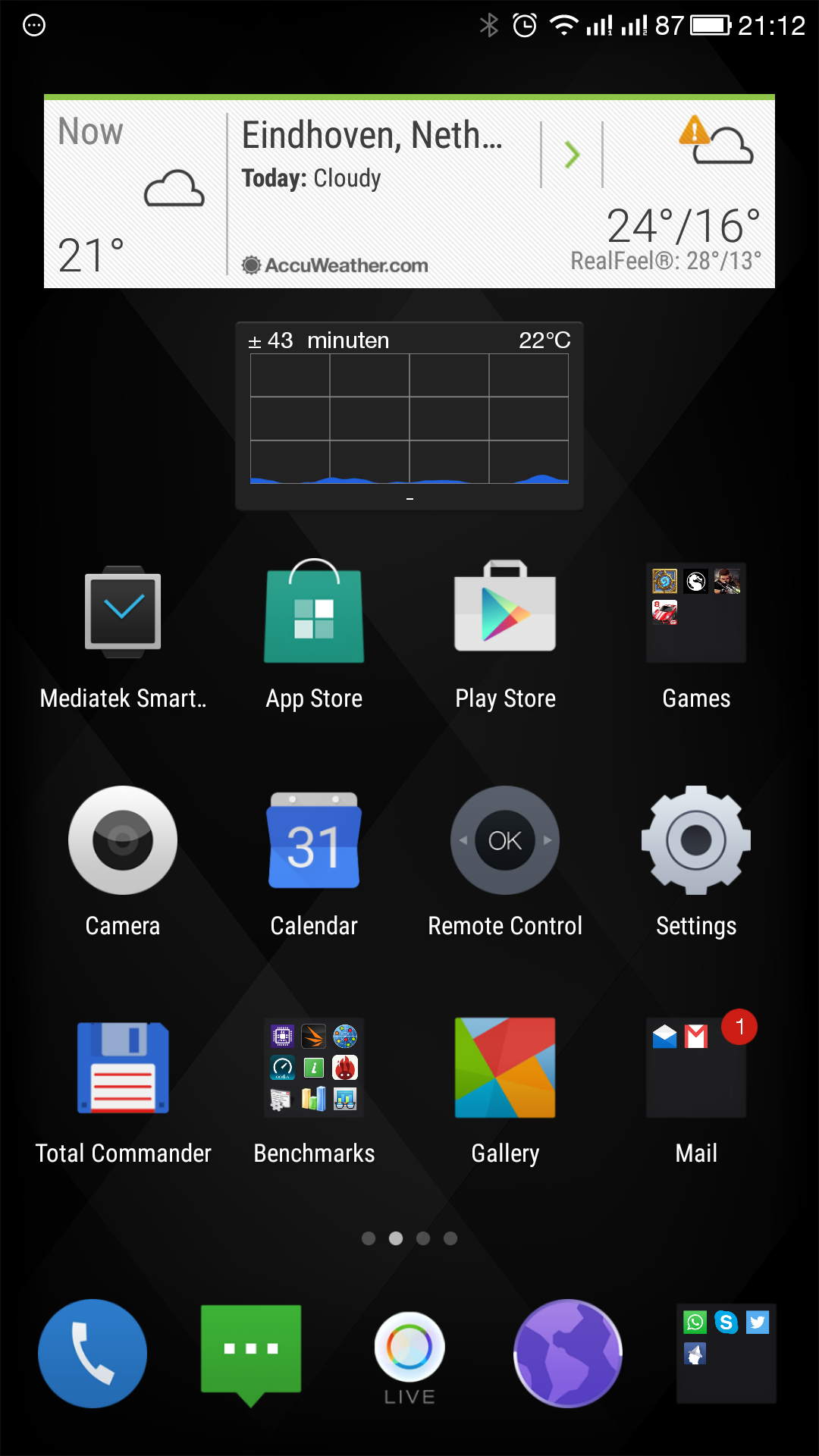Viewport: 819px width, 1456px height.
Task: Open the rain forecast graph widget
Action: click(x=409, y=416)
